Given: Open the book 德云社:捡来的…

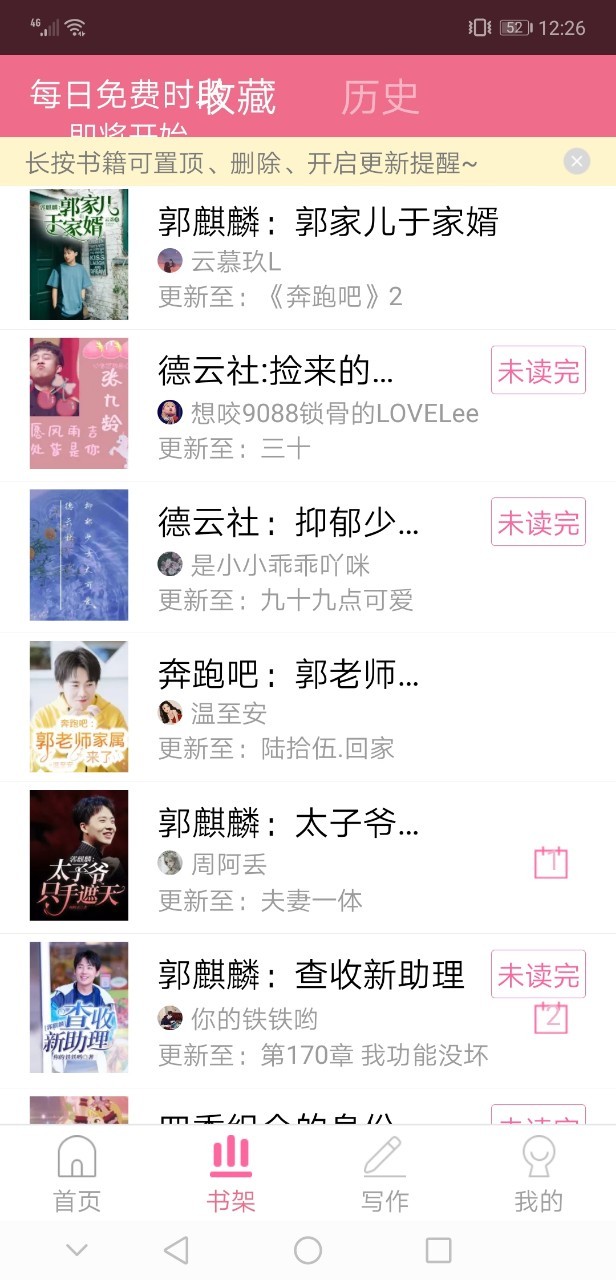Looking at the screenshot, I should (x=308, y=405).
